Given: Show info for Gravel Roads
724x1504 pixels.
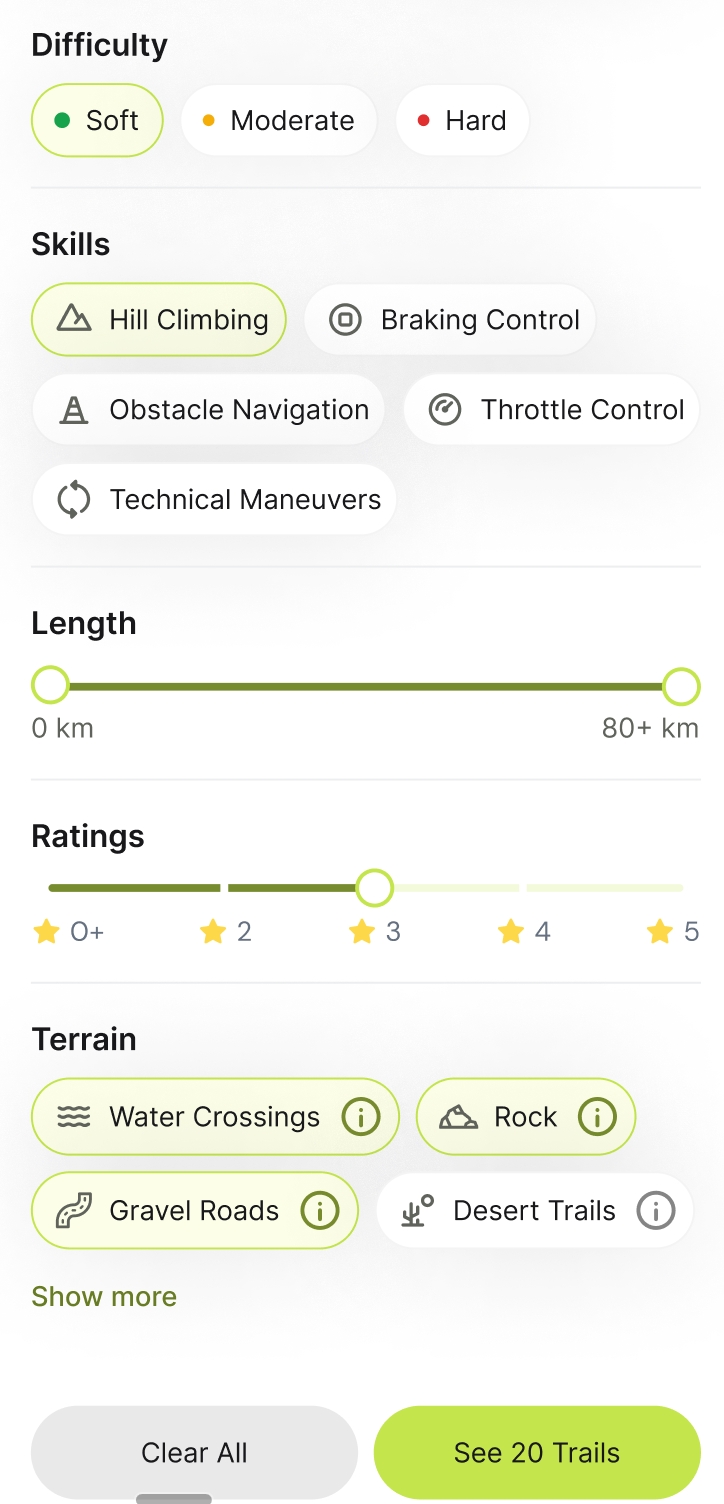Looking at the screenshot, I should coord(320,1211).
